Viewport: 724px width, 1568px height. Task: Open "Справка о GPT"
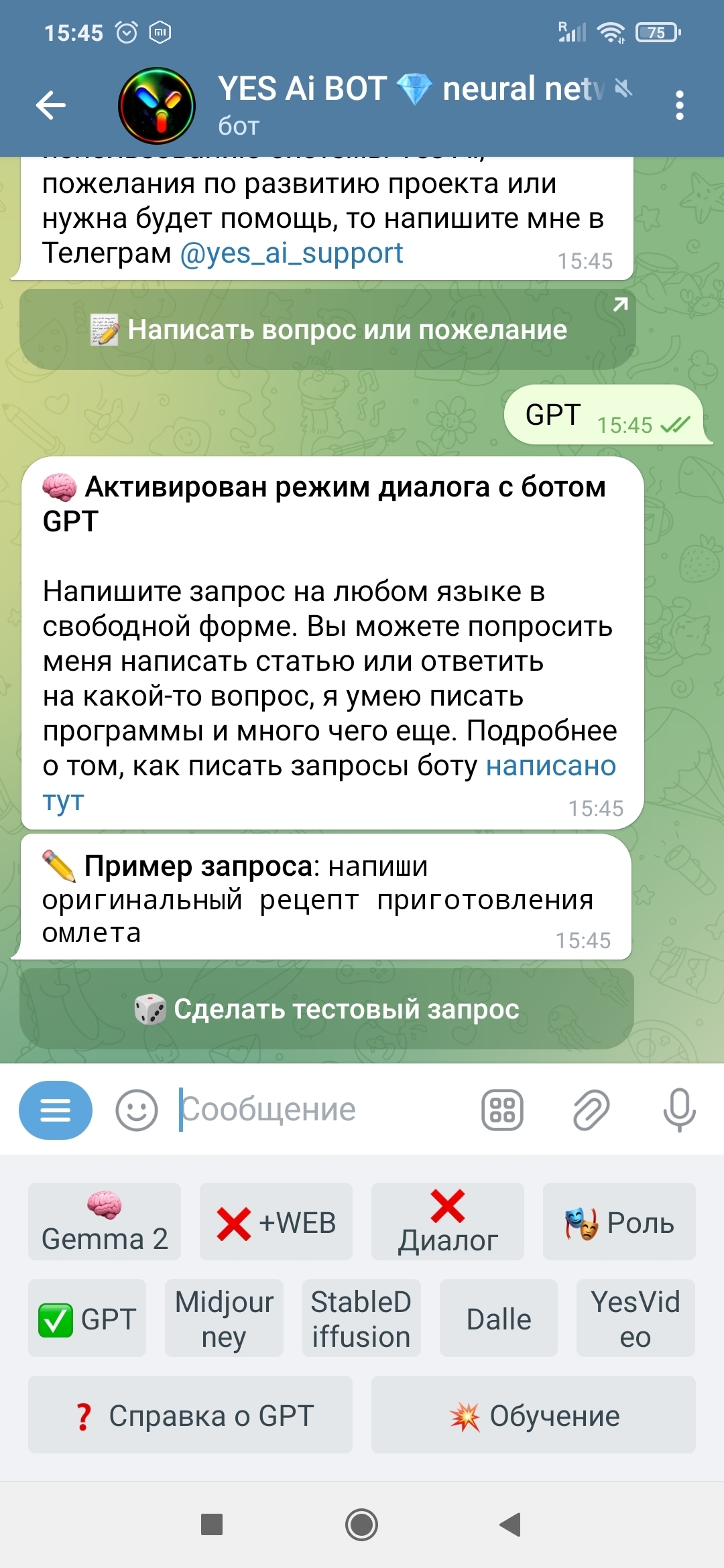click(x=190, y=1415)
